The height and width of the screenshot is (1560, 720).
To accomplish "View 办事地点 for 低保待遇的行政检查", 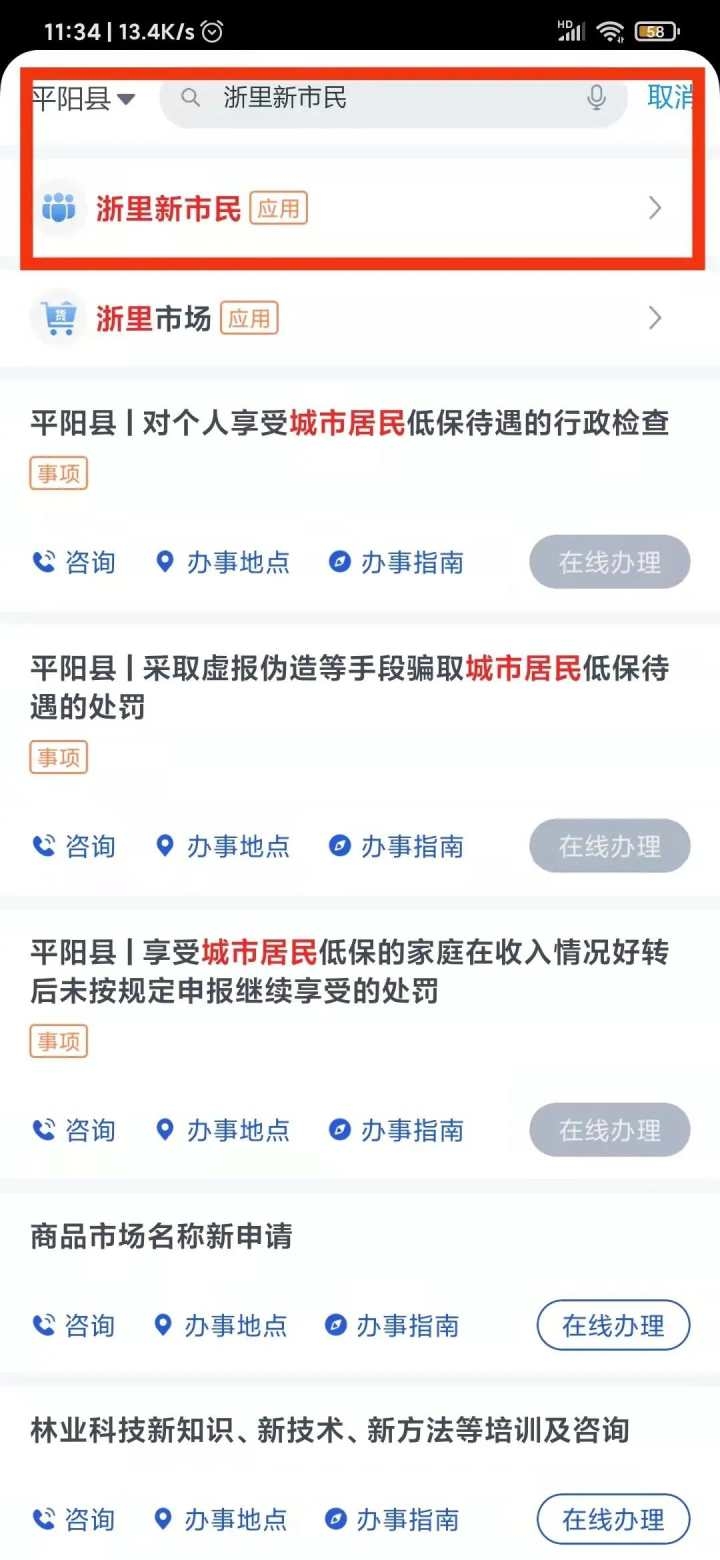I will click(x=223, y=562).
